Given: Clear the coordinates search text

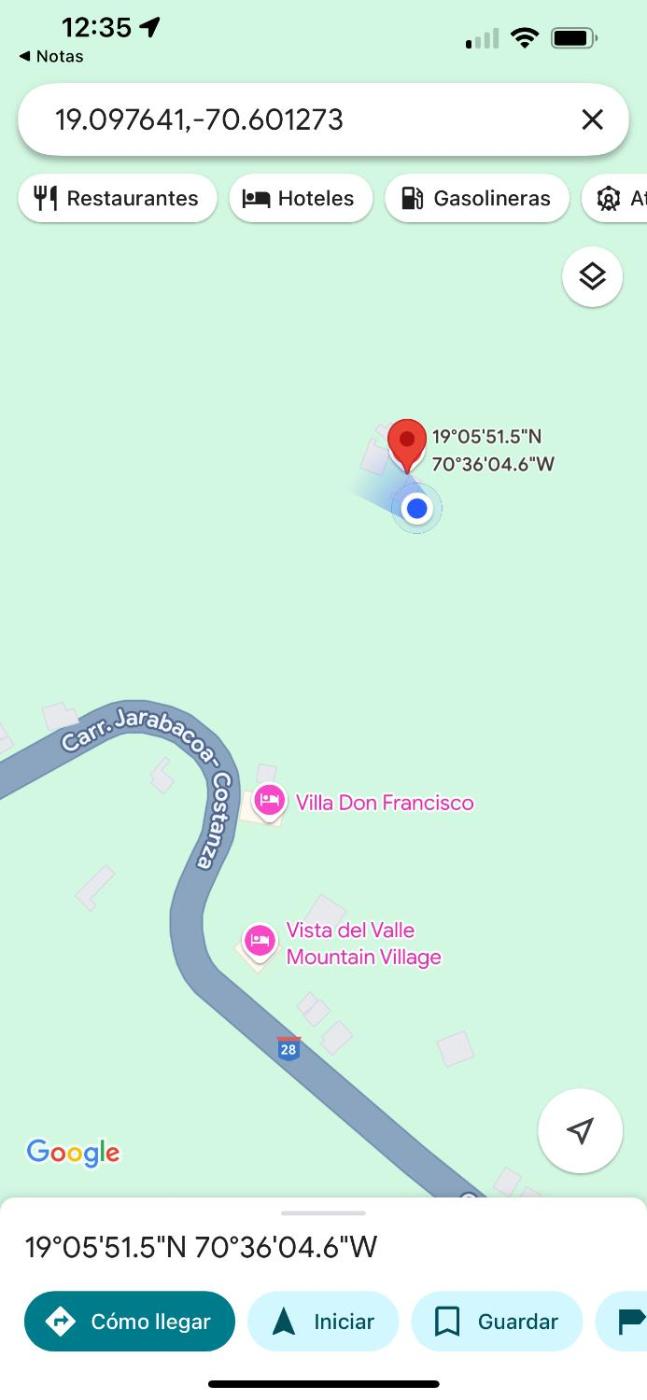Looking at the screenshot, I should click(x=592, y=120).
